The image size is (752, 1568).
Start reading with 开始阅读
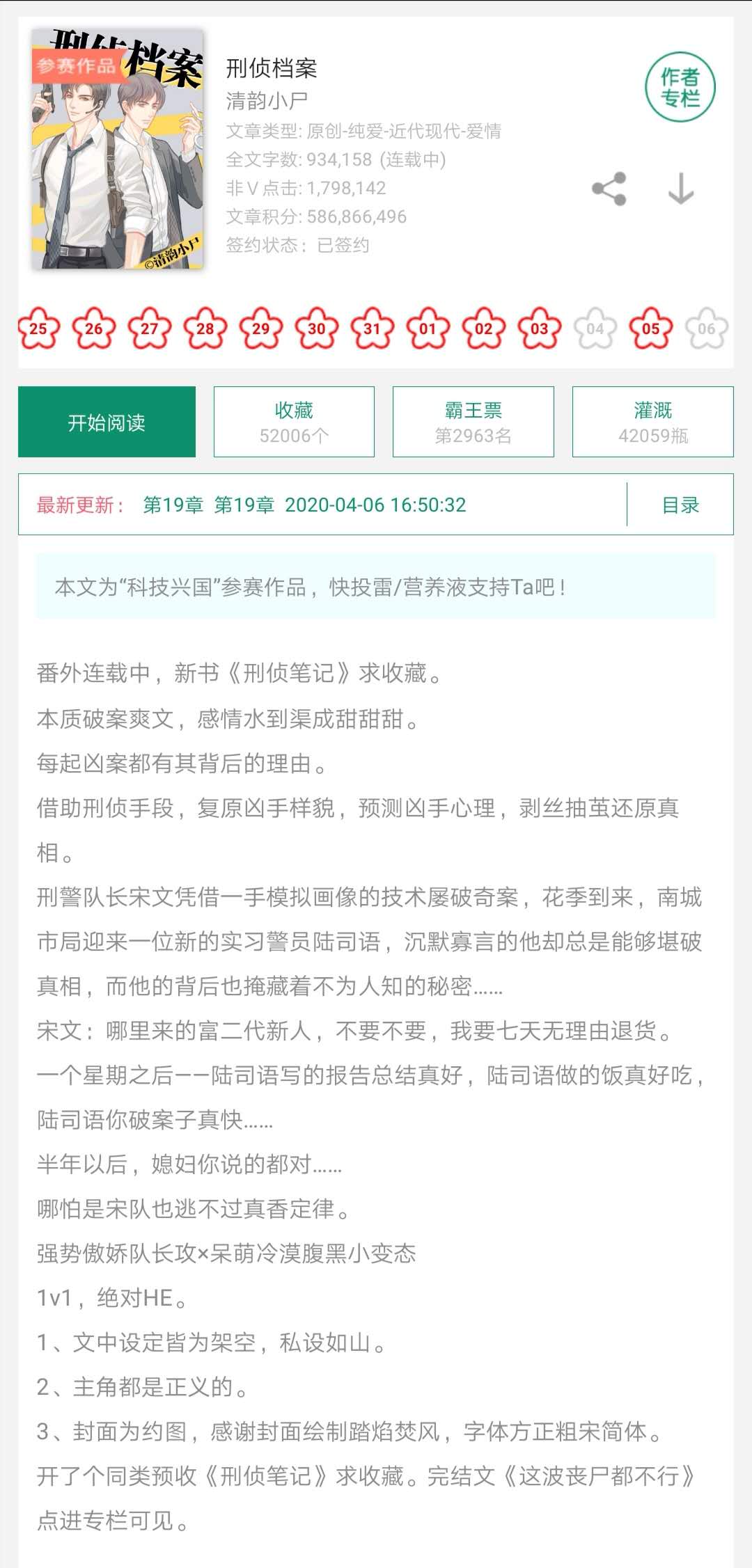107,422
